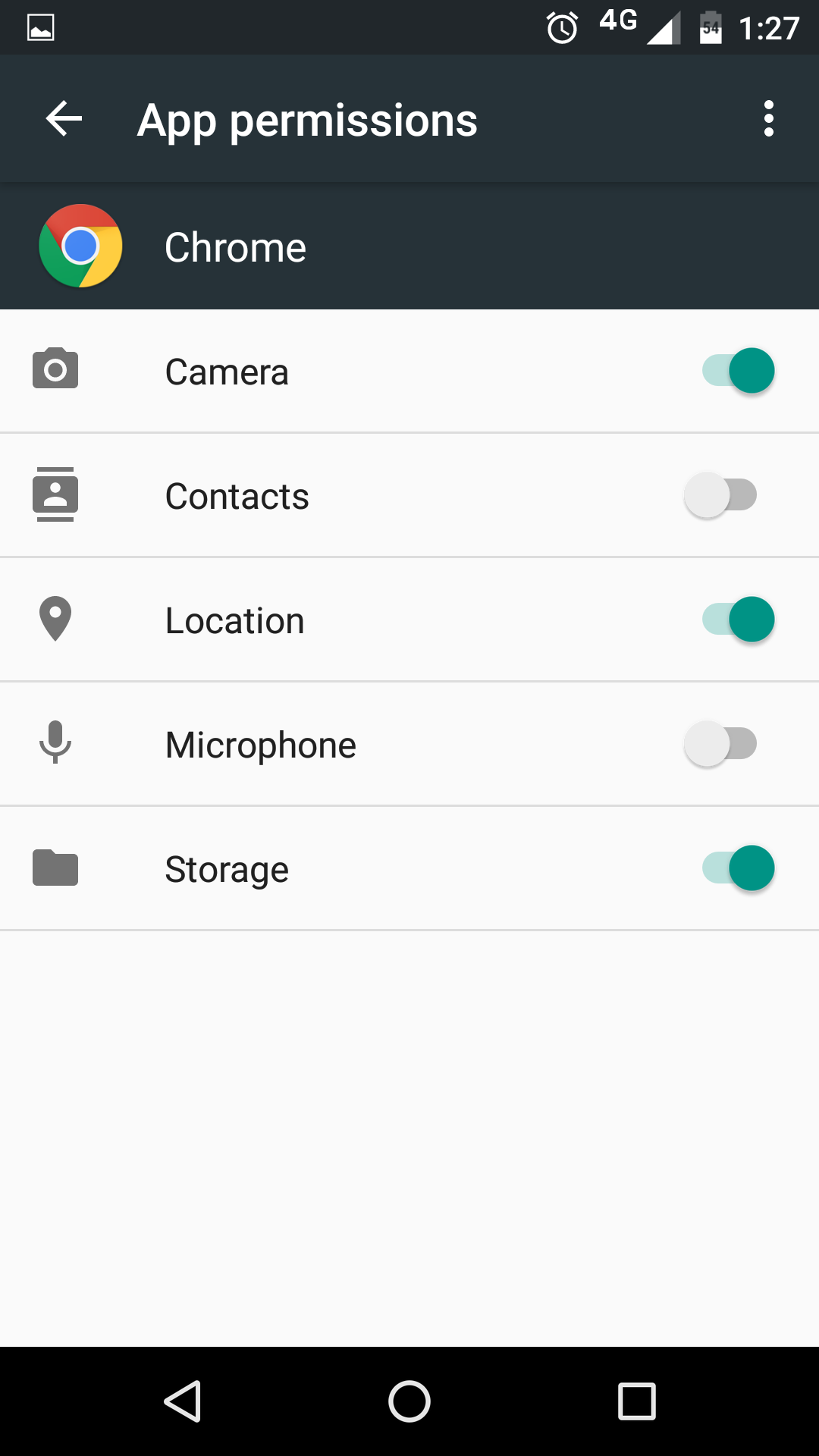The width and height of the screenshot is (819, 1456).
Task: Tap the system home button
Action: [409, 1401]
